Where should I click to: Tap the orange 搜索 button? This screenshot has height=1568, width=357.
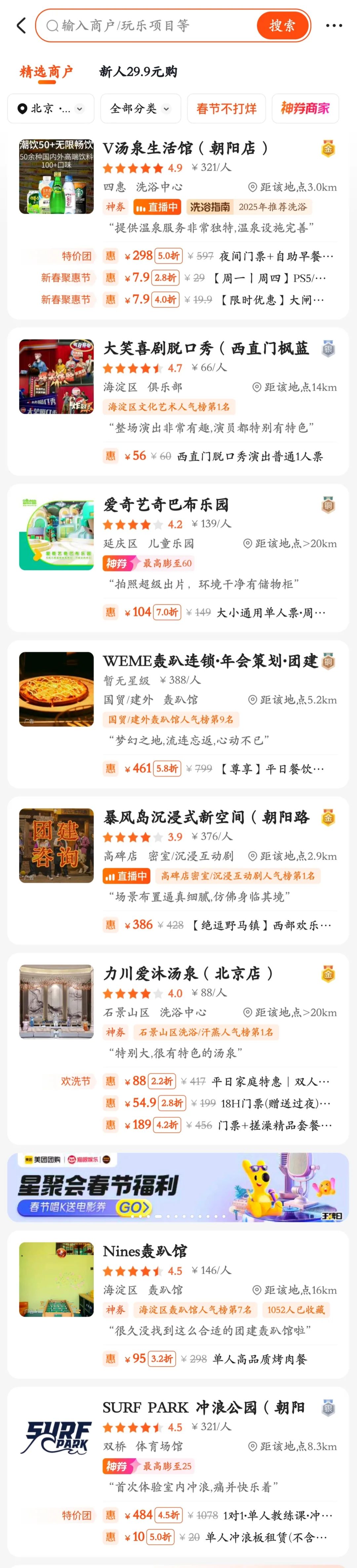pyautogui.click(x=282, y=25)
